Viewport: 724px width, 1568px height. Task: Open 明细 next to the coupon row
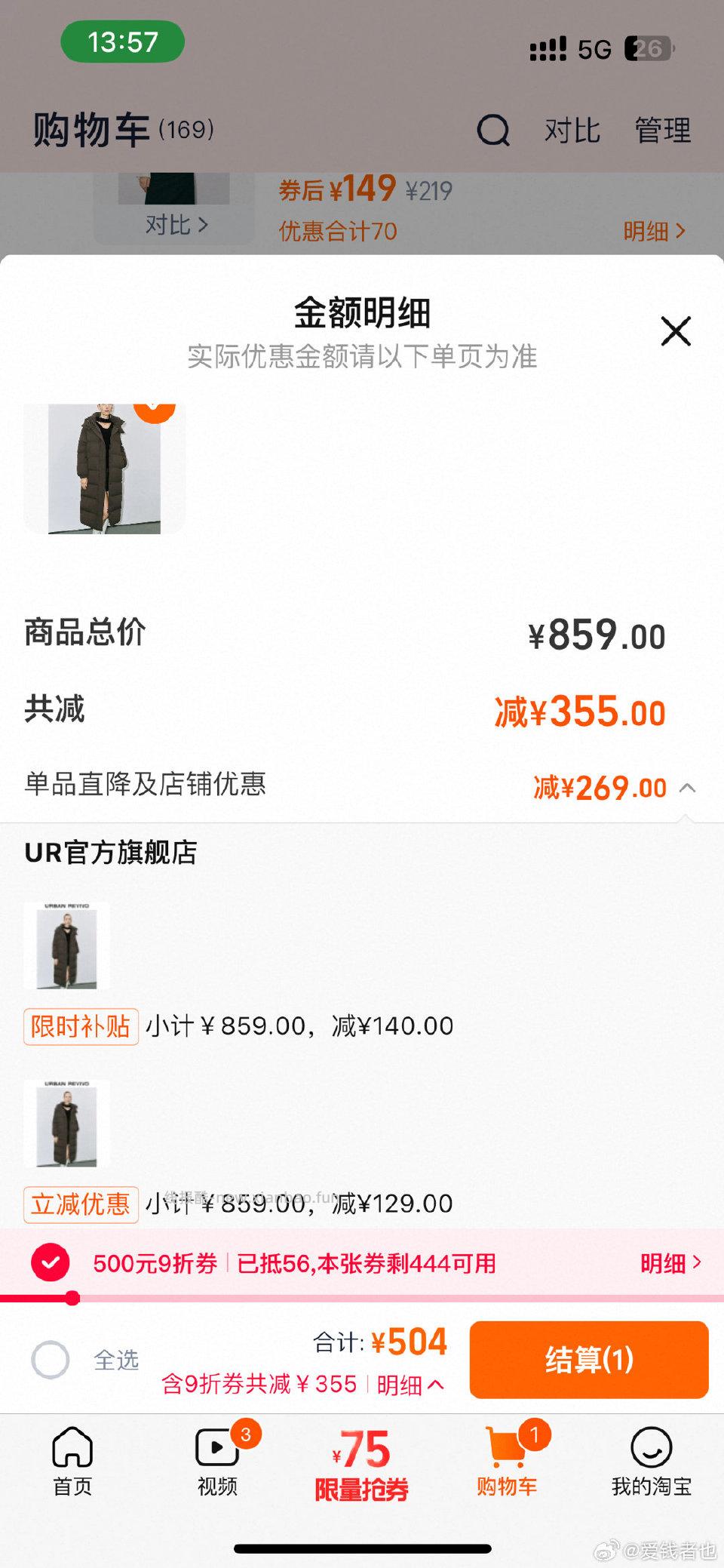click(x=670, y=1262)
